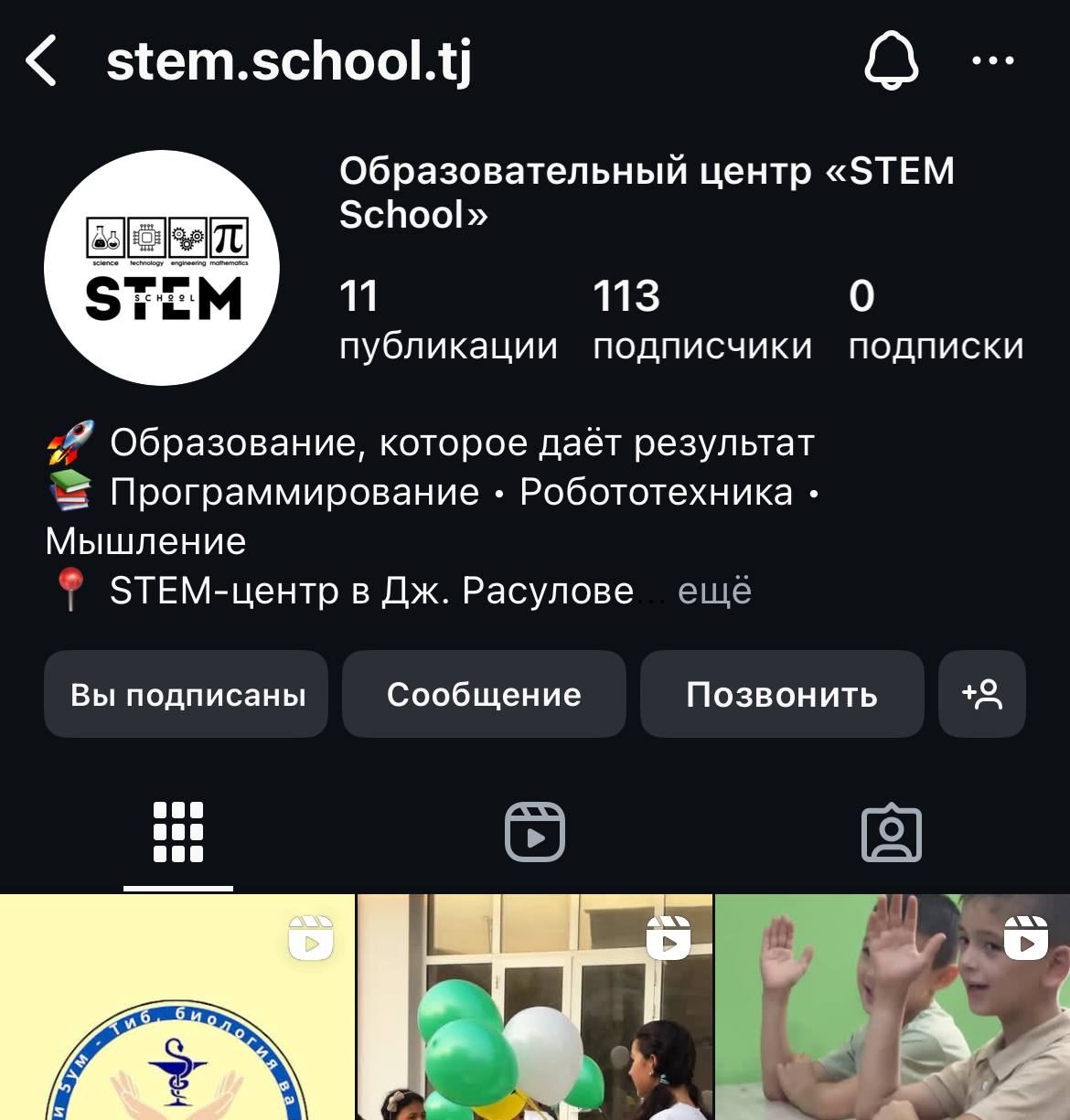The height and width of the screenshot is (1120, 1070).
Task: Switch to the Reels tab
Action: (x=535, y=832)
